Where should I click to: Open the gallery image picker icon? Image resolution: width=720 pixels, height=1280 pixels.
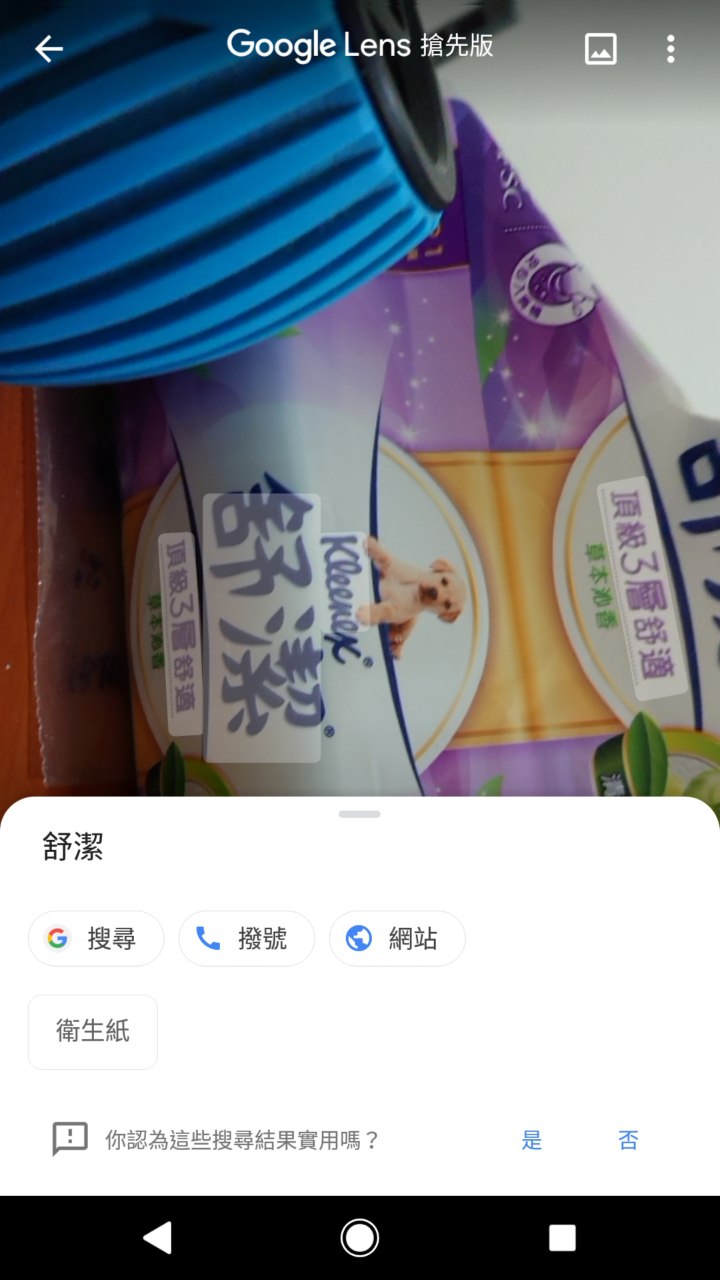(600, 48)
